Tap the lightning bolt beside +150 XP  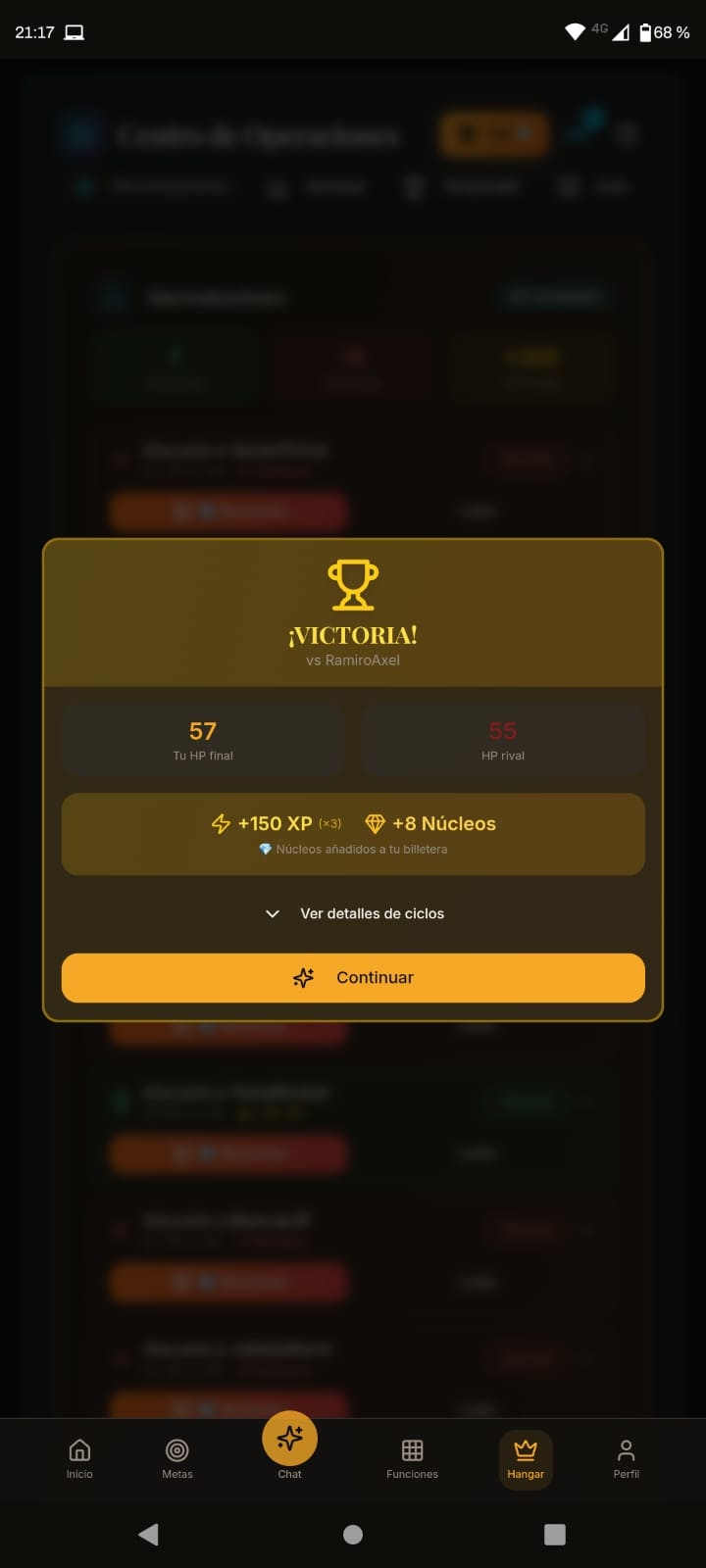(x=222, y=824)
